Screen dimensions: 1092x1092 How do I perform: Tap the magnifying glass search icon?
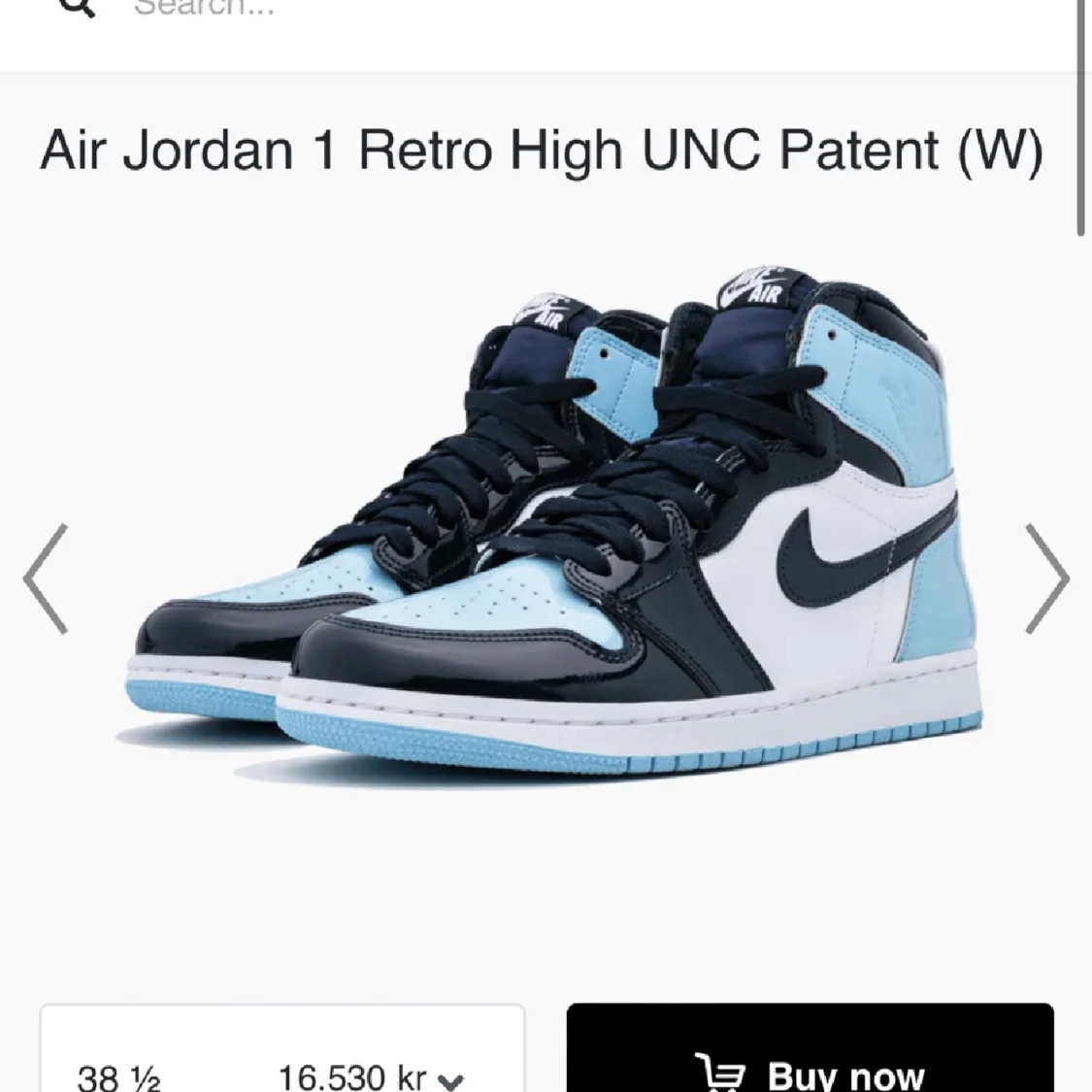pos(78,8)
